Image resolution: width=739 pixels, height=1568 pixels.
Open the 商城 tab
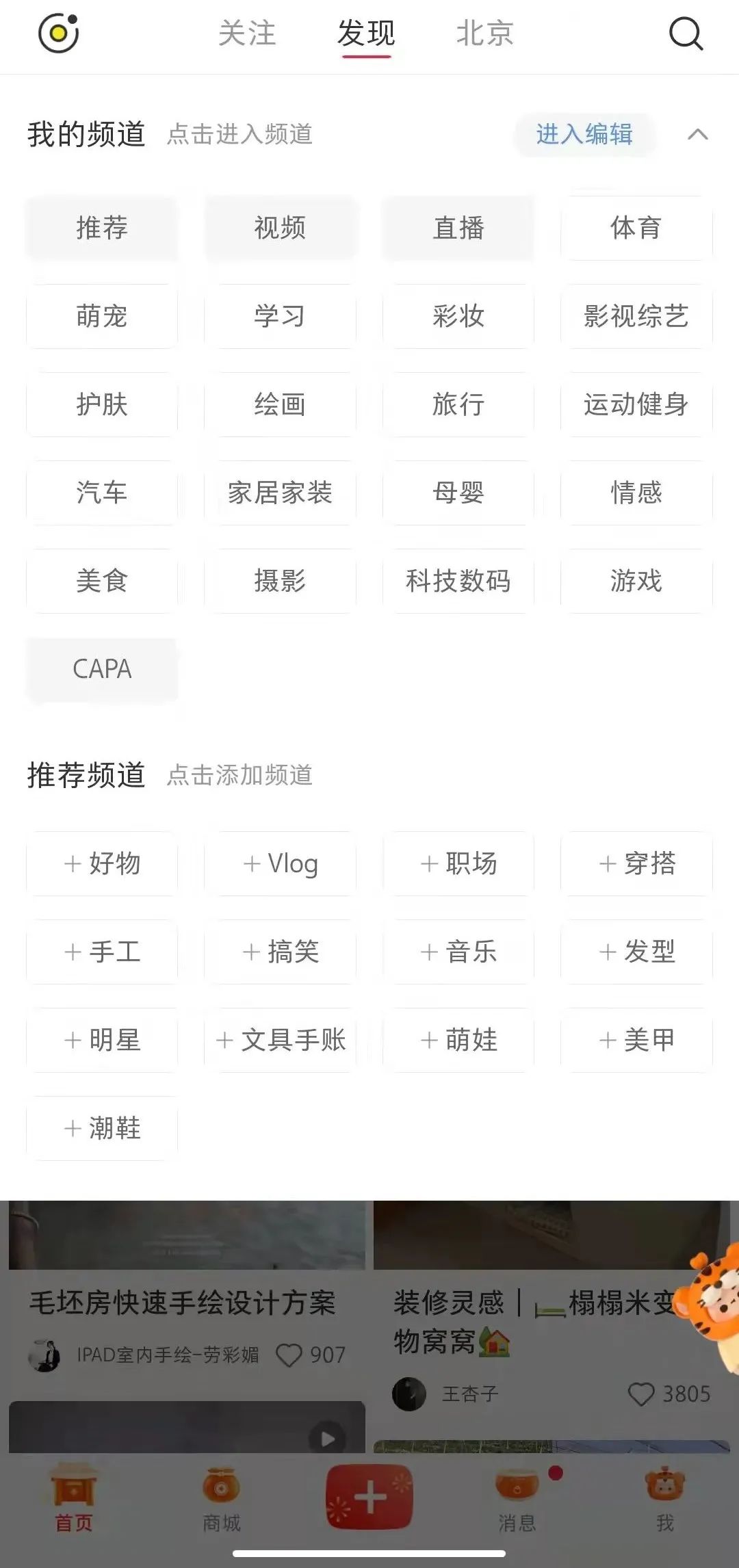221,1498
